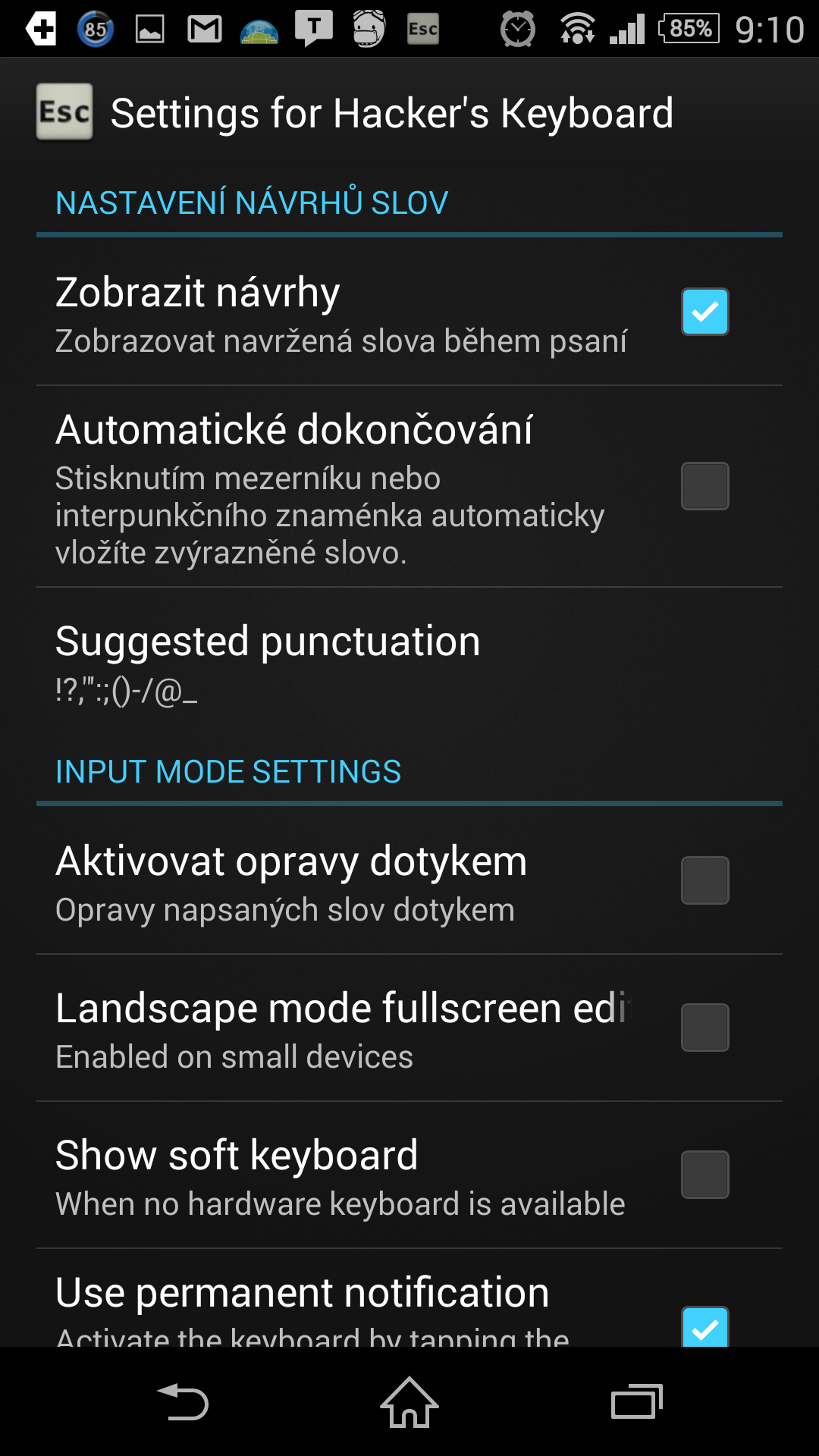Enable Aktivovat opravy dotykem checkbox
819x1456 pixels.
(x=704, y=880)
